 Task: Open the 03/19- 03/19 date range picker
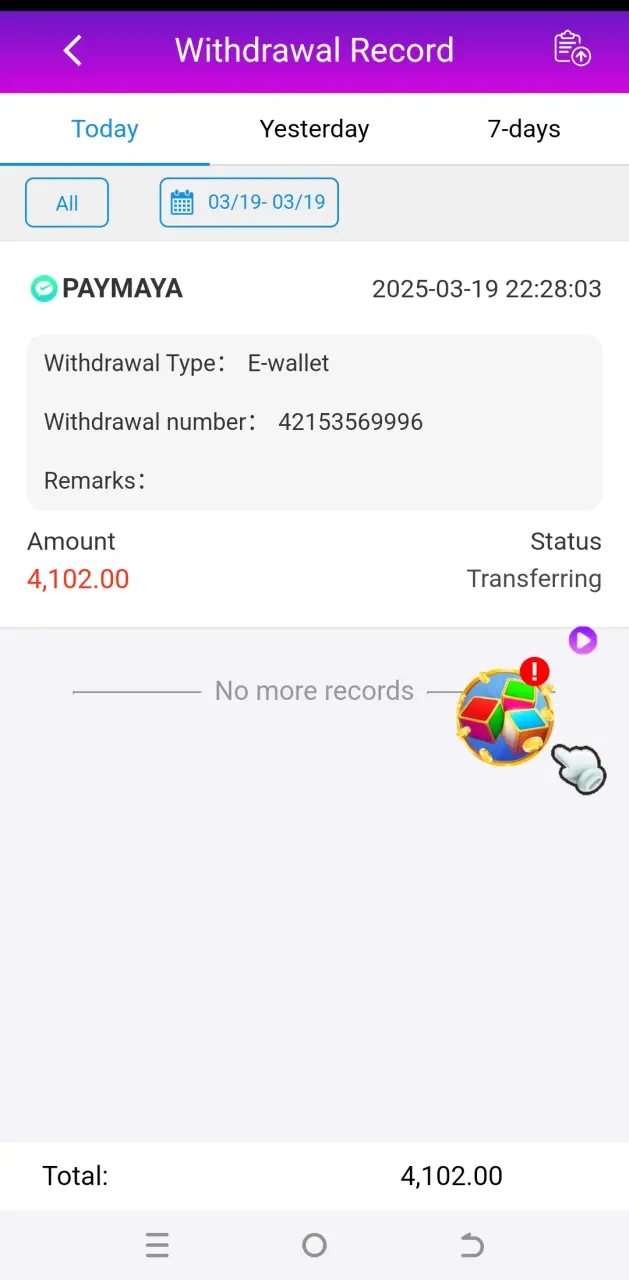pyautogui.click(x=249, y=203)
